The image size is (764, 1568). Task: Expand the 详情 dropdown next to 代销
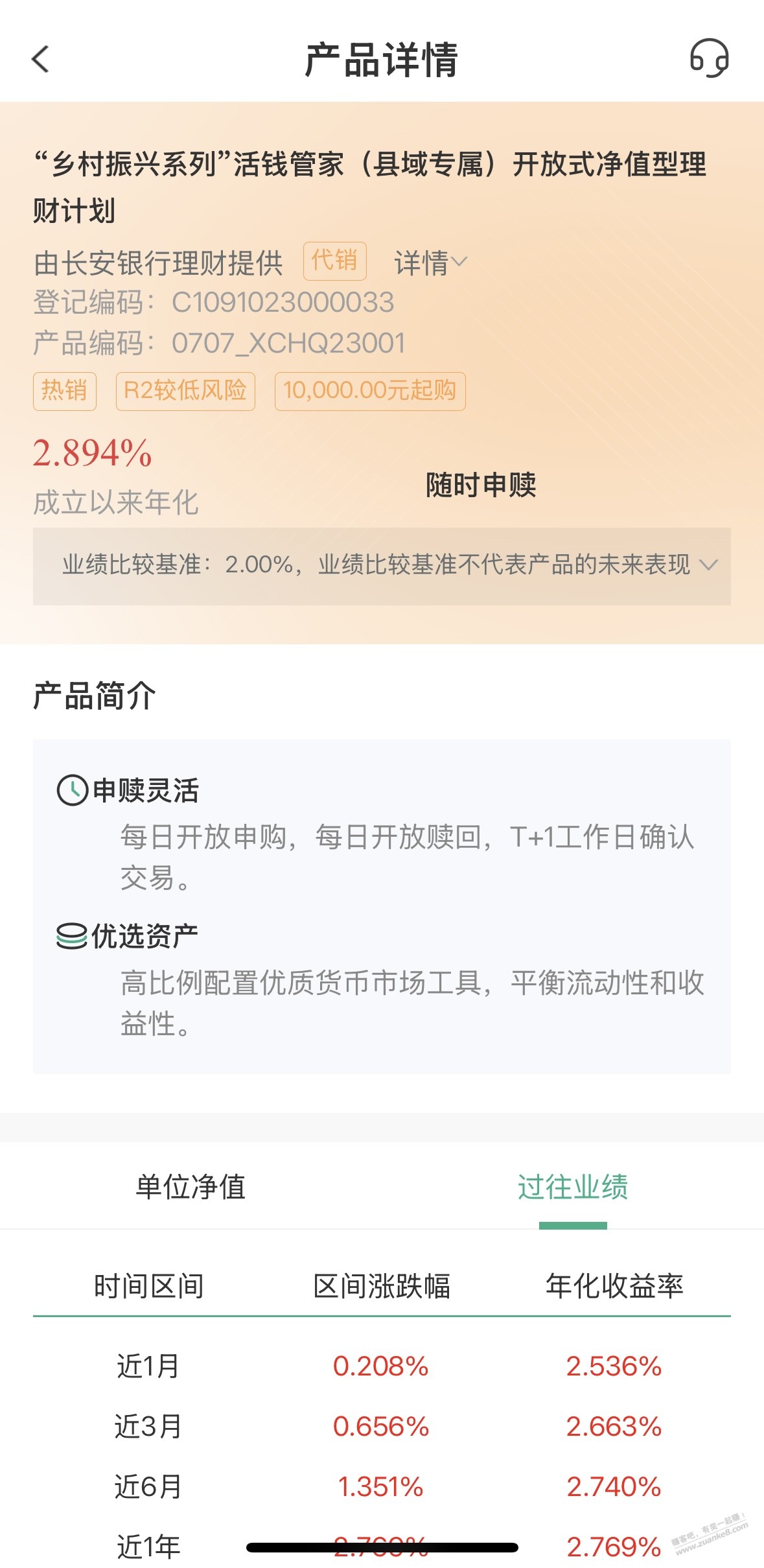(430, 263)
